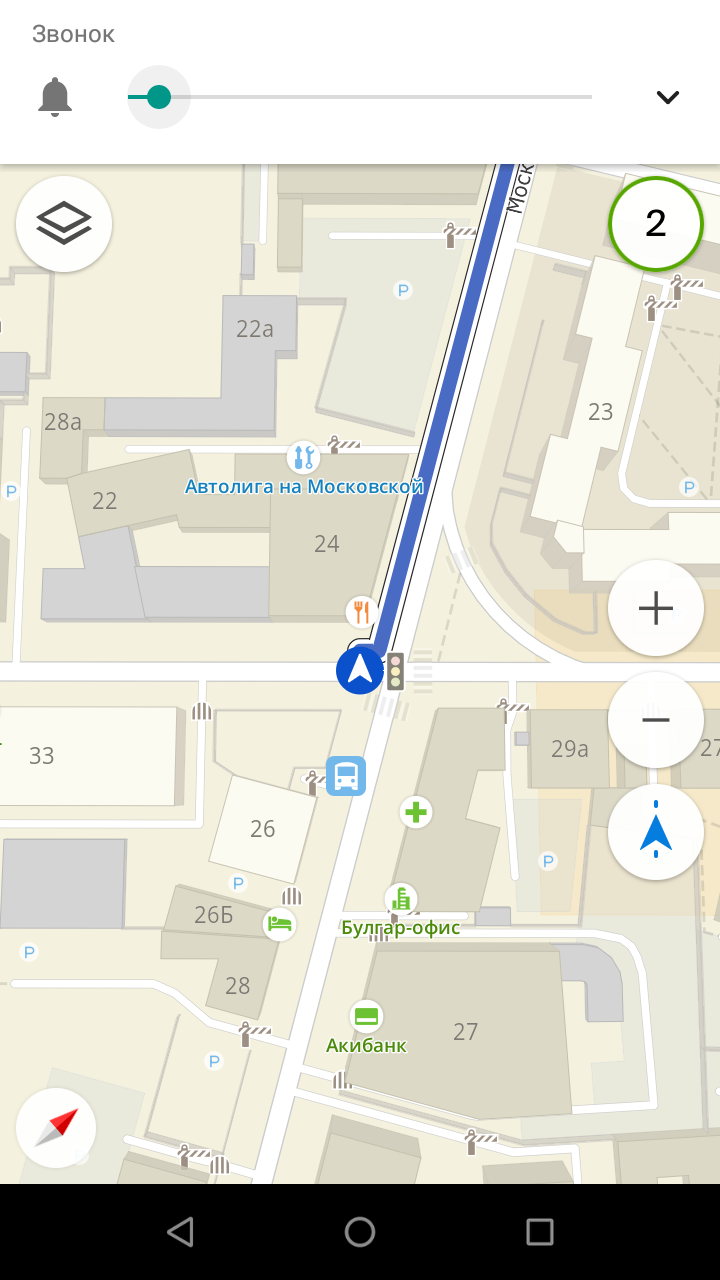Go to the home screen
This screenshot has width=720, height=1280.
[x=360, y=1232]
